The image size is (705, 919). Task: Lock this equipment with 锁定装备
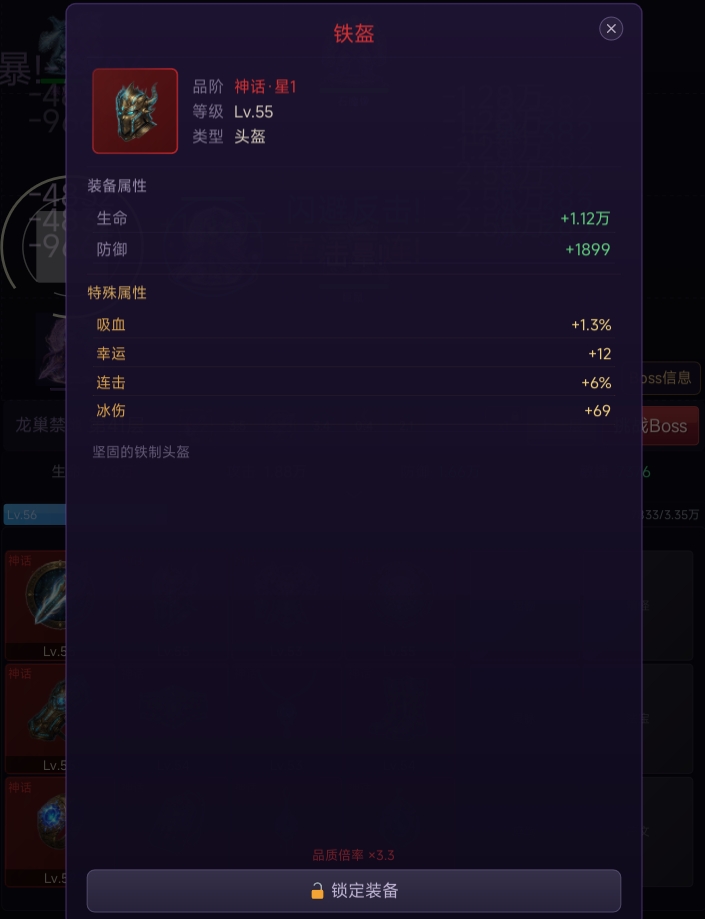(353, 890)
